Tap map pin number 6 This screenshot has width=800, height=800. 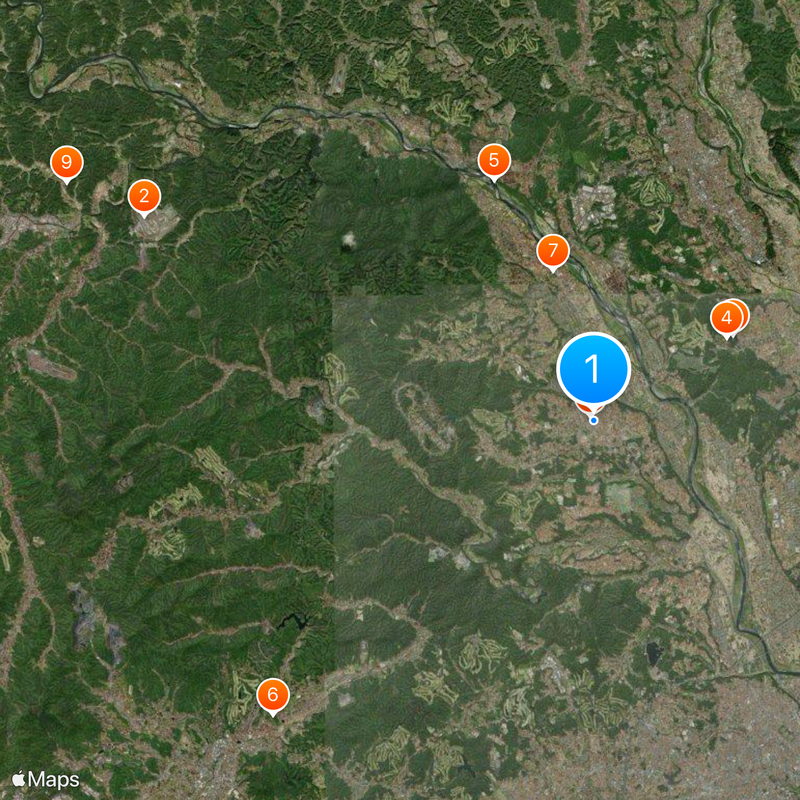[272, 694]
